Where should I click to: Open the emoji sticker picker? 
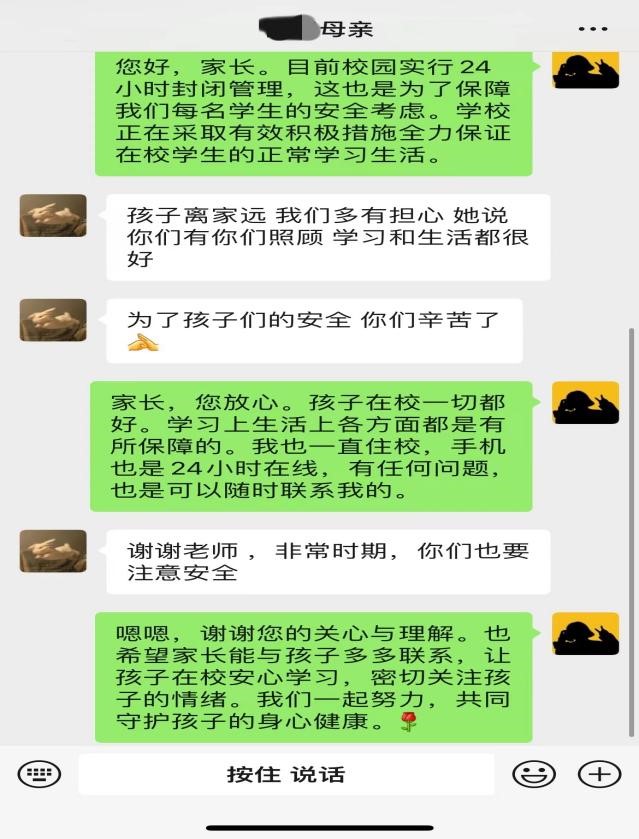534,774
